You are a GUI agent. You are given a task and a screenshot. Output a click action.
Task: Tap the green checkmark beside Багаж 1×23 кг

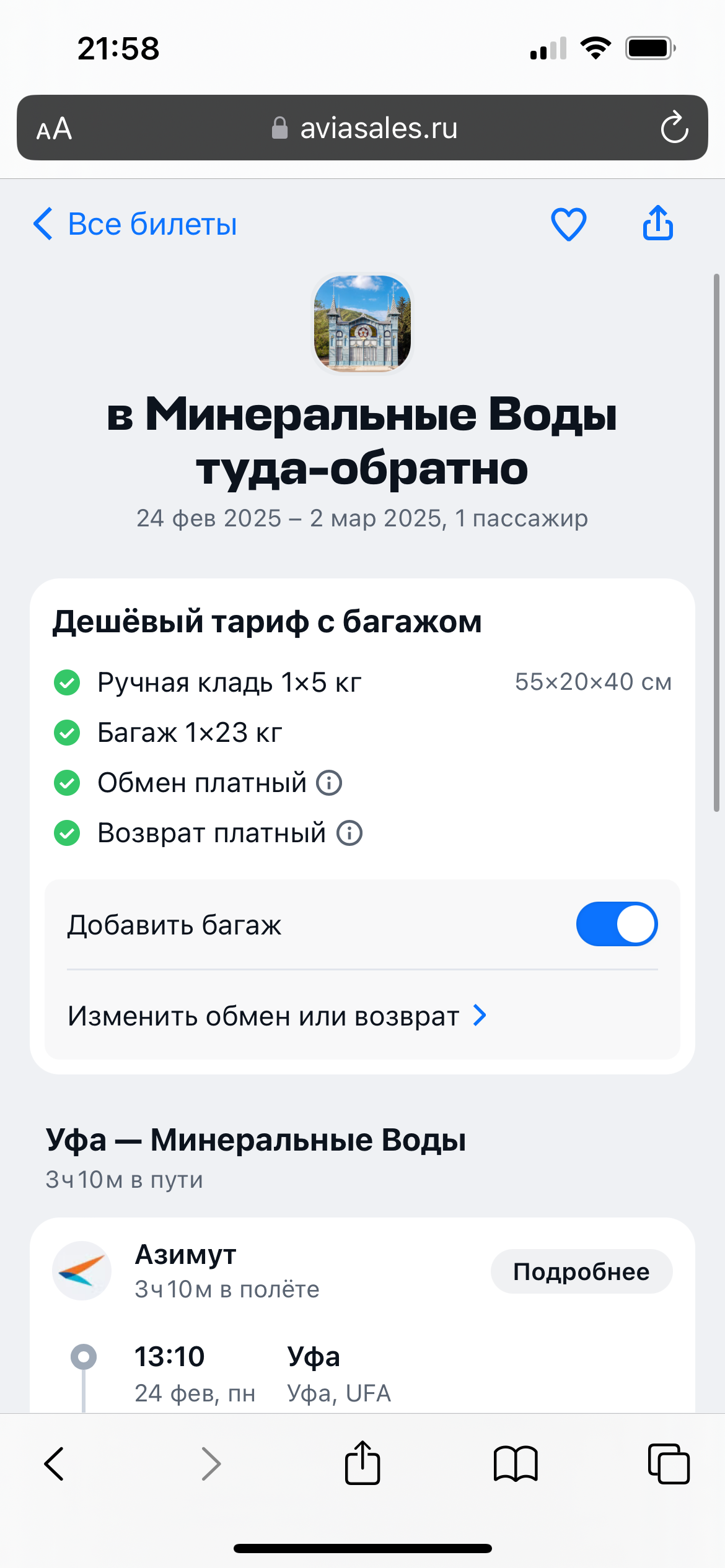(67, 733)
